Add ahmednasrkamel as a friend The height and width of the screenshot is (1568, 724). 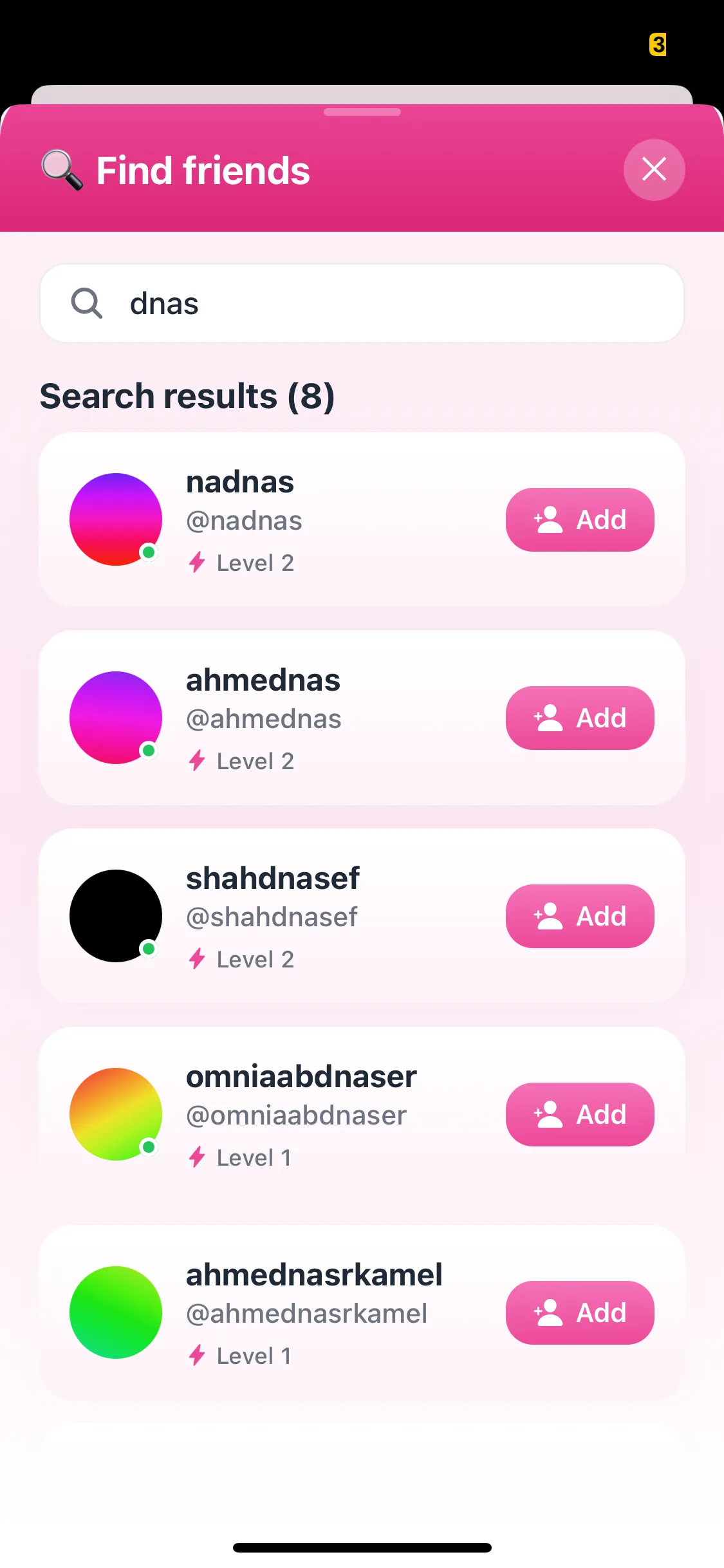[580, 1312]
